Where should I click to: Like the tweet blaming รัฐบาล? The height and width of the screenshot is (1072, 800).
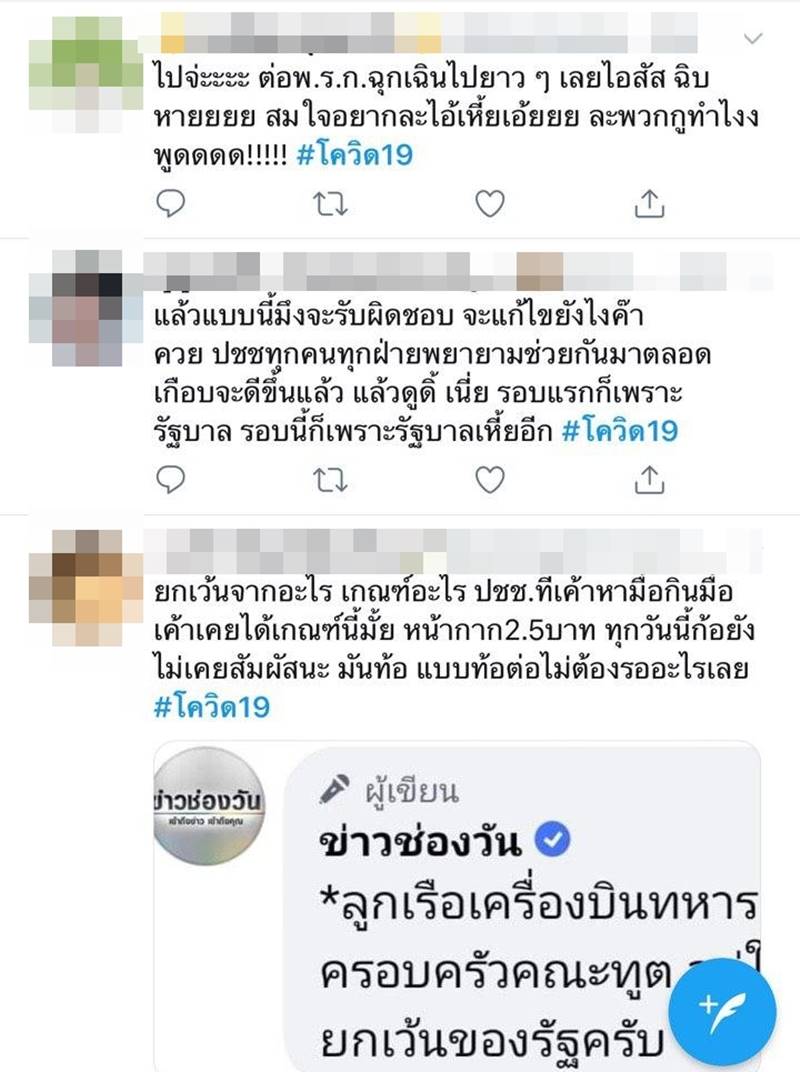pyautogui.click(x=489, y=481)
